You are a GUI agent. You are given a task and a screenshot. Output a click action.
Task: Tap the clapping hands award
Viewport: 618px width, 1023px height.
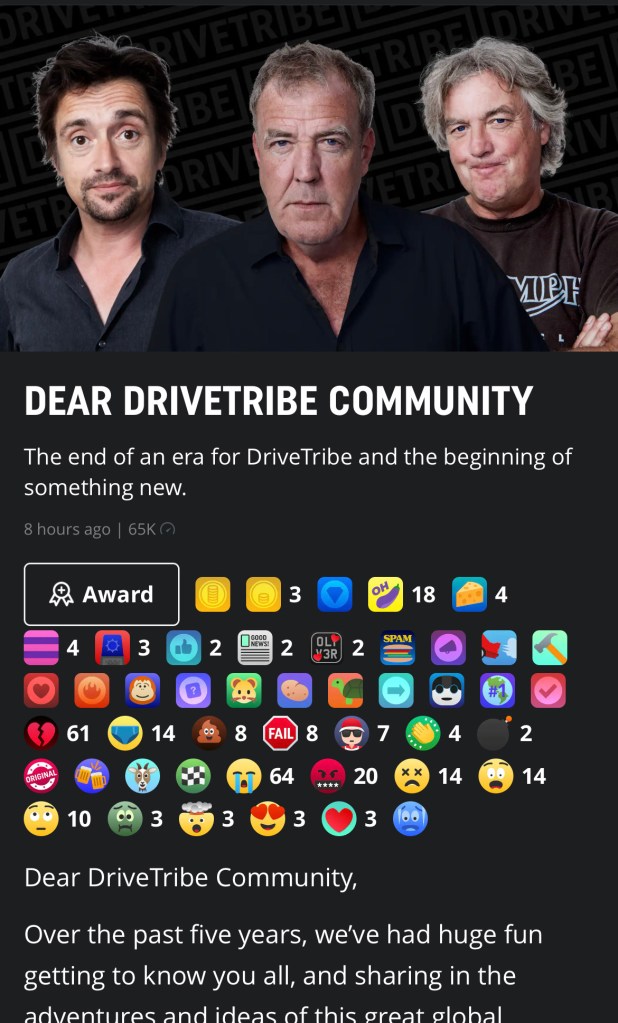[x=423, y=733]
